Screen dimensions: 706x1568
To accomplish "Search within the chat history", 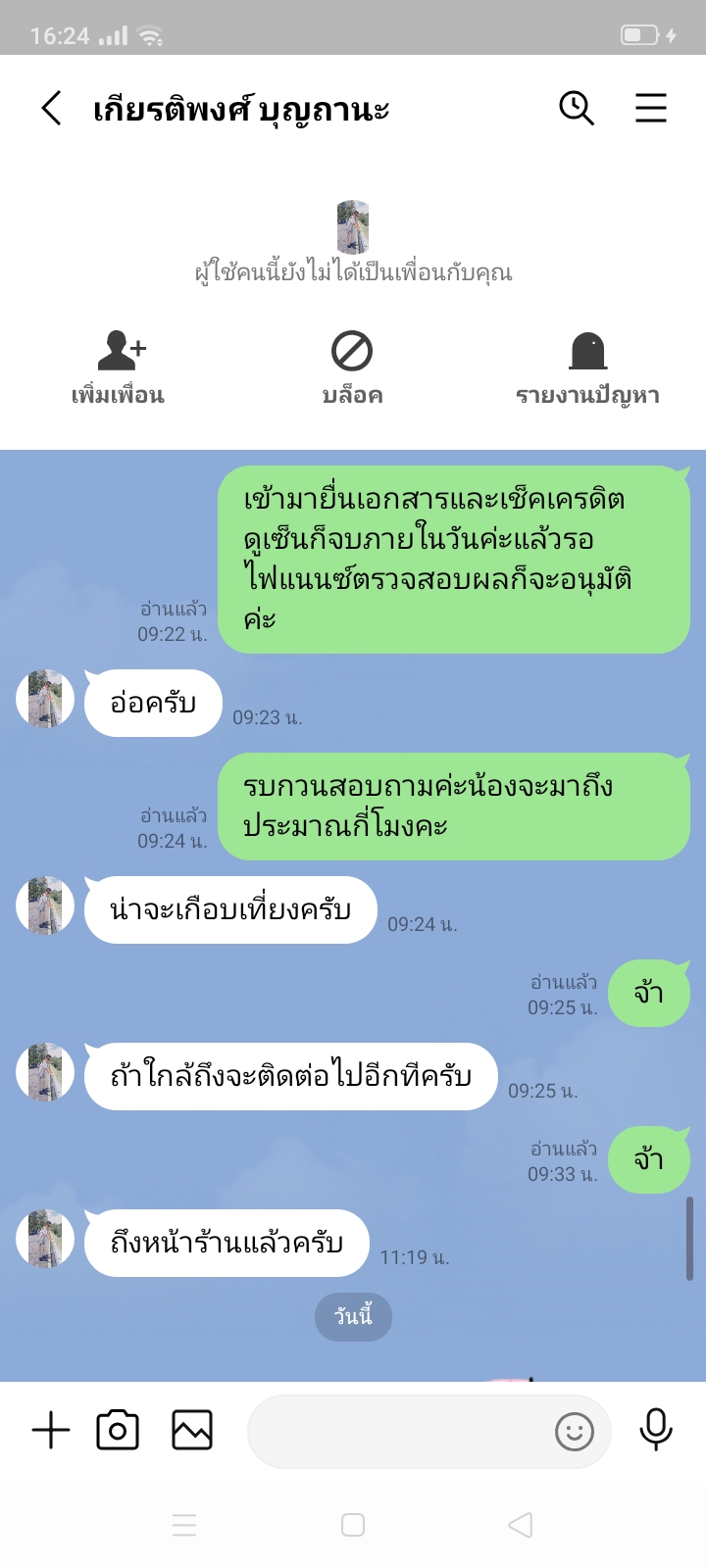I will pos(577,108).
